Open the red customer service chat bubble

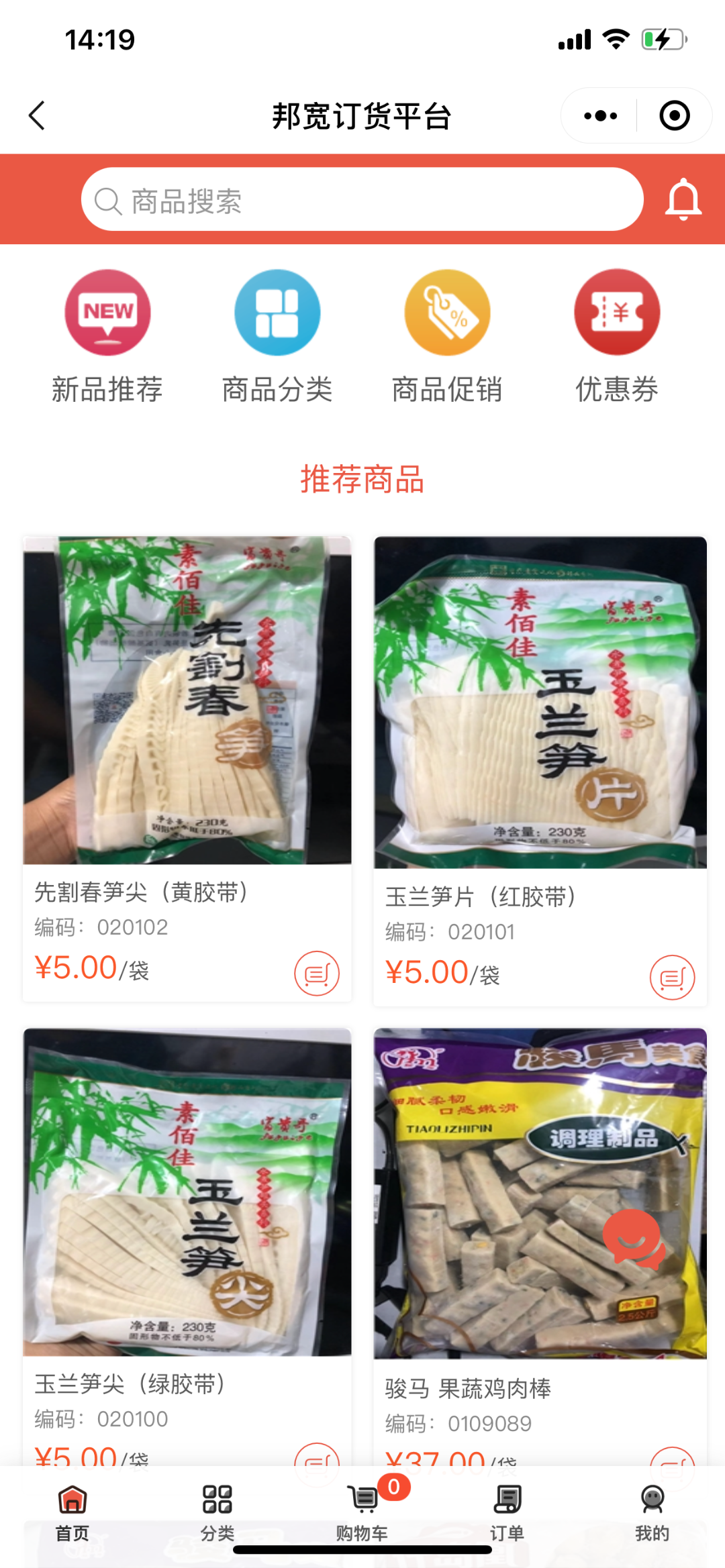(633, 1239)
